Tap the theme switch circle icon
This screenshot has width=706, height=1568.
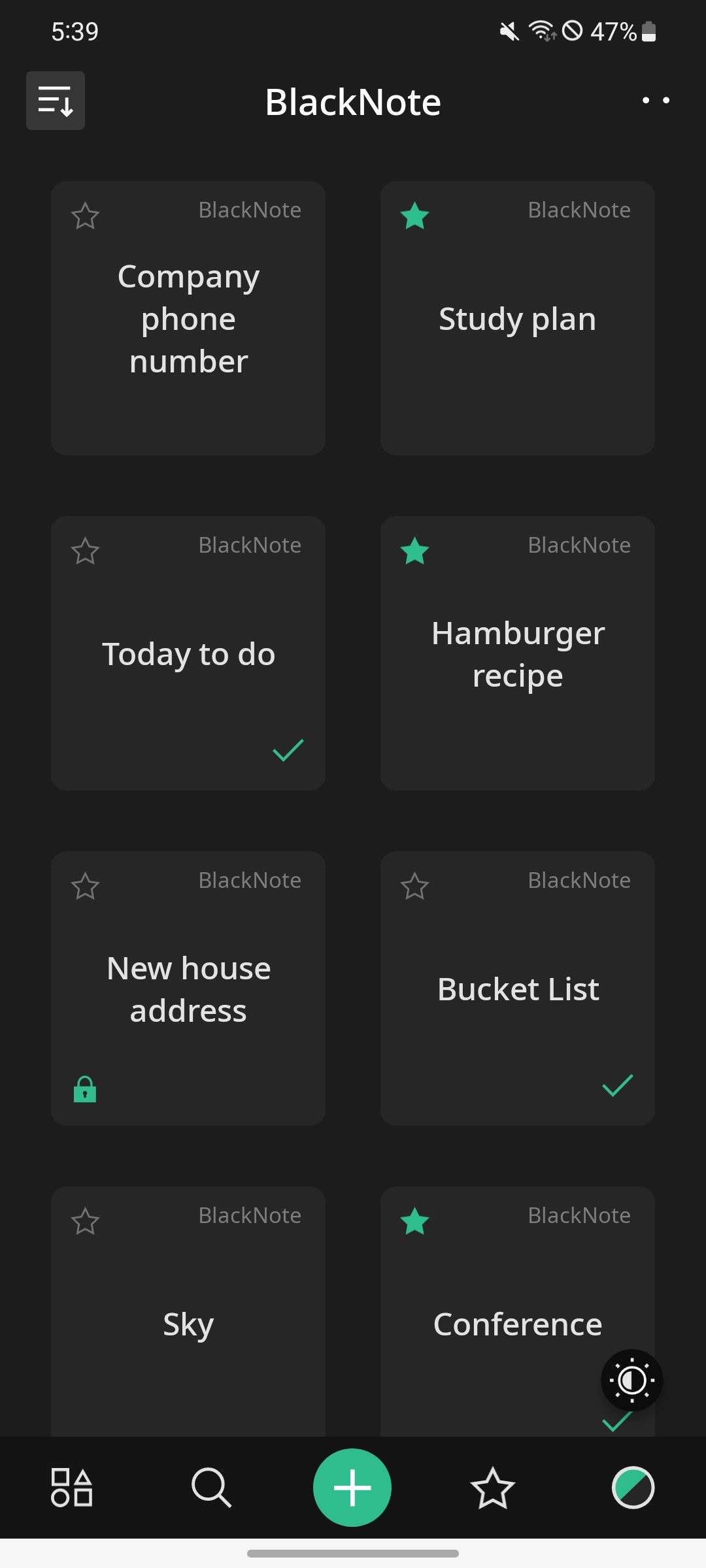click(633, 1488)
